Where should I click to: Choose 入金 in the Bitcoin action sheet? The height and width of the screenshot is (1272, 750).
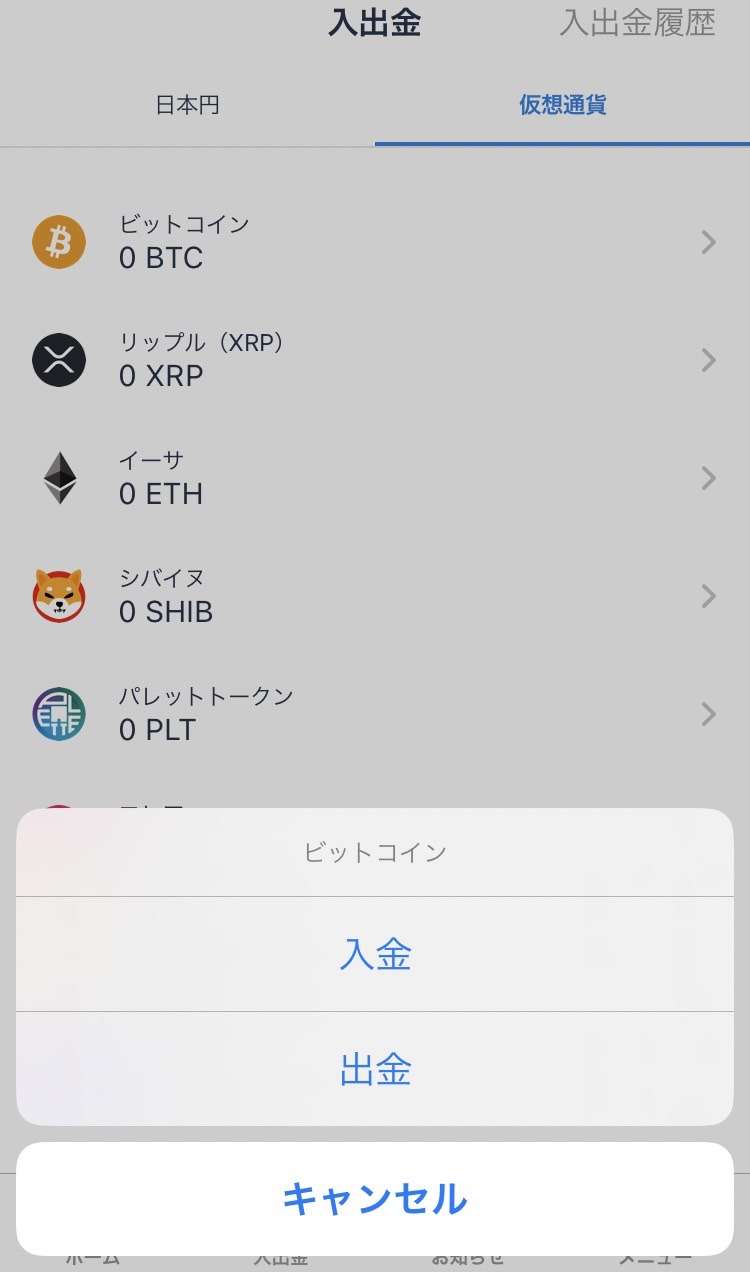(375, 954)
